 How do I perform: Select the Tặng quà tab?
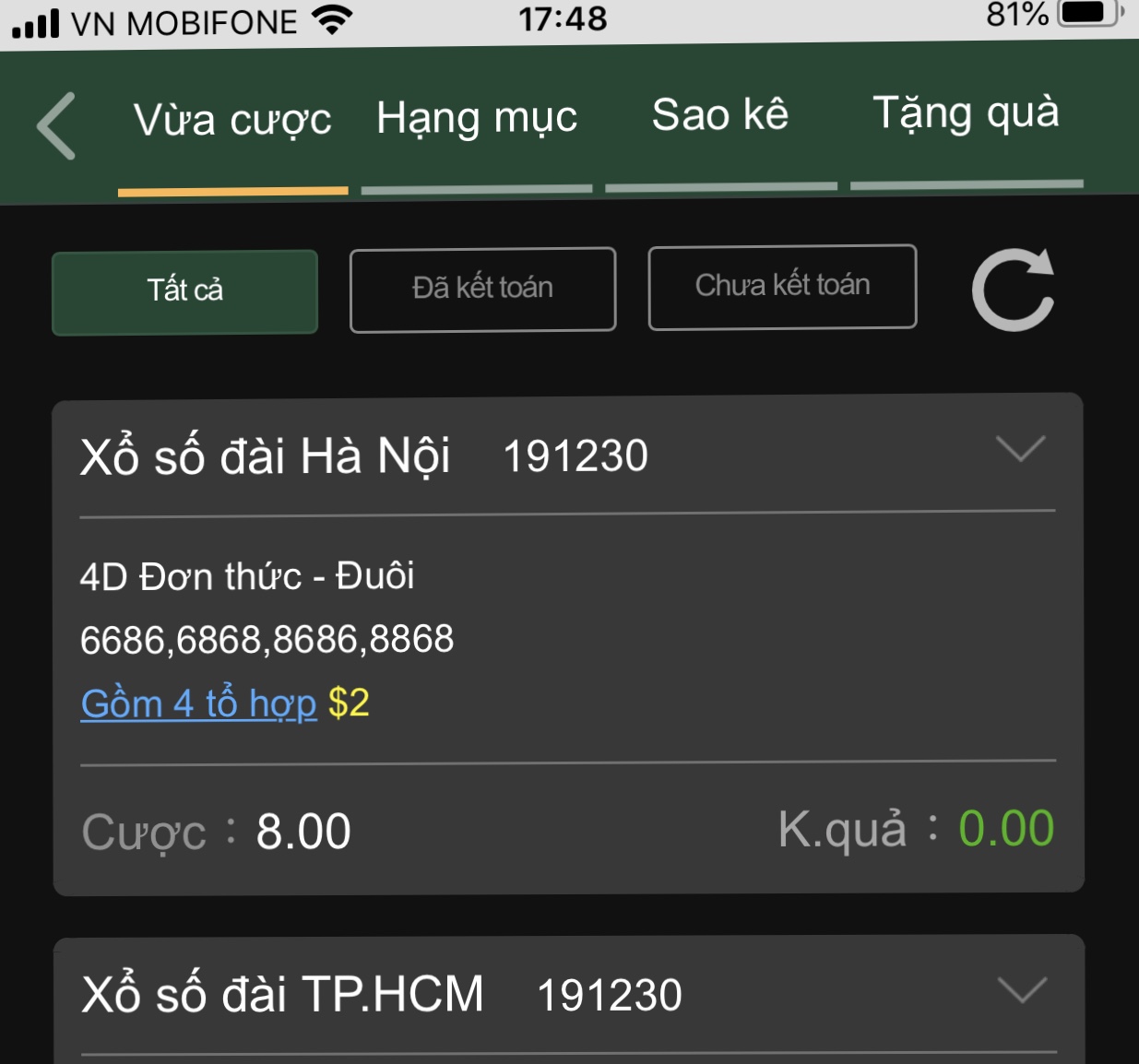pos(966,113)
